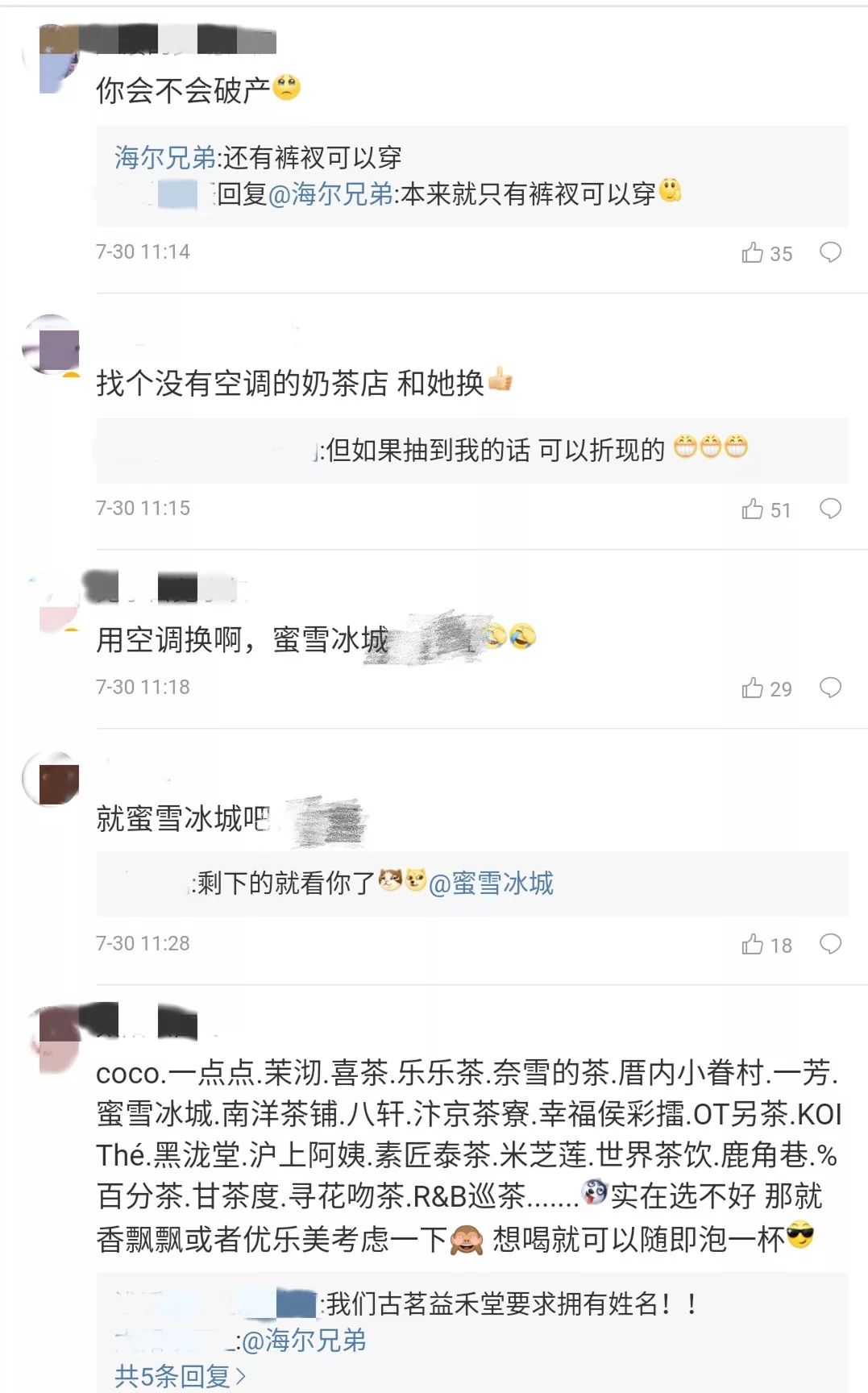Expand 共5条回复 to view all replies
The image size is (868, 1393).
181,1375
